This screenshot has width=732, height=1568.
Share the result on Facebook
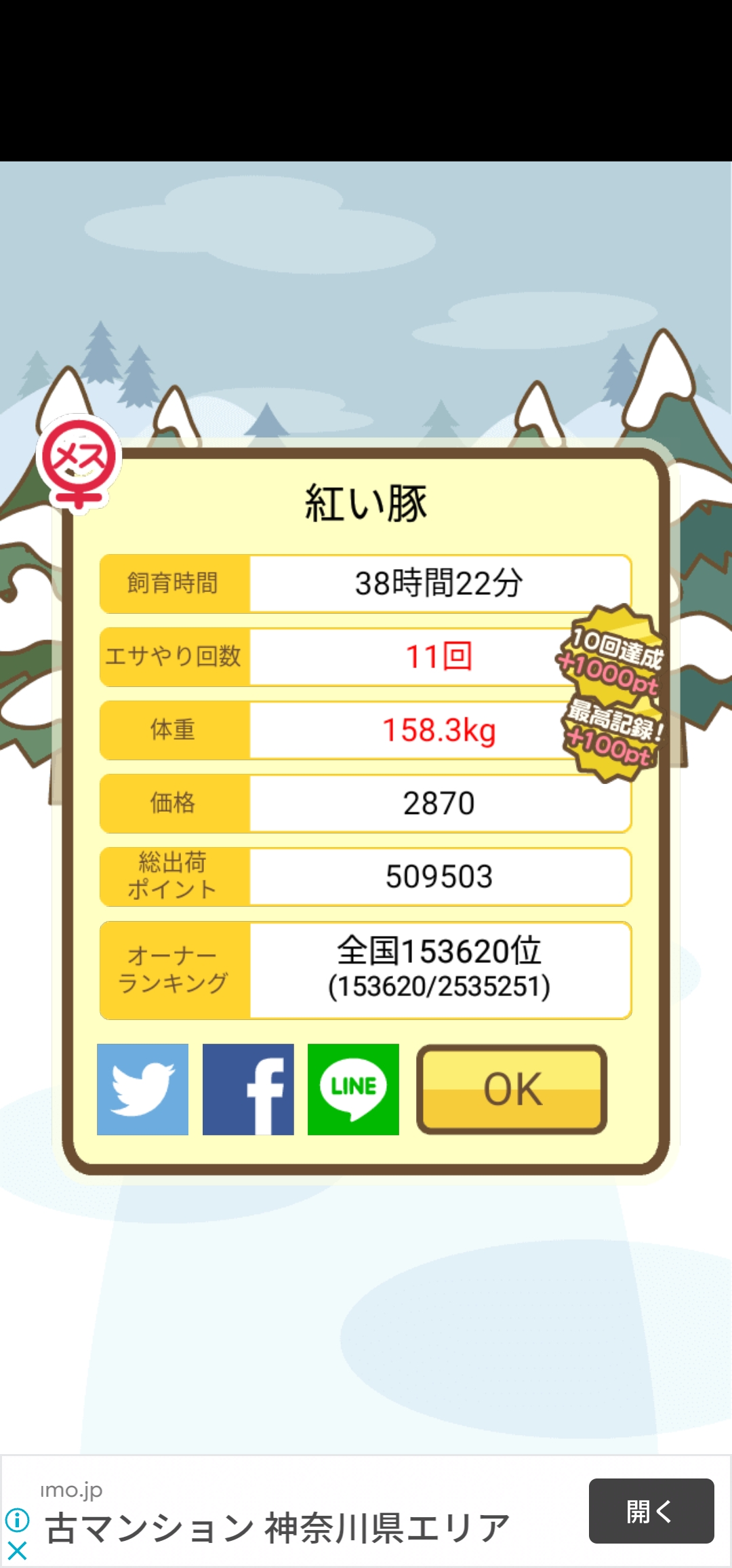248,1089
